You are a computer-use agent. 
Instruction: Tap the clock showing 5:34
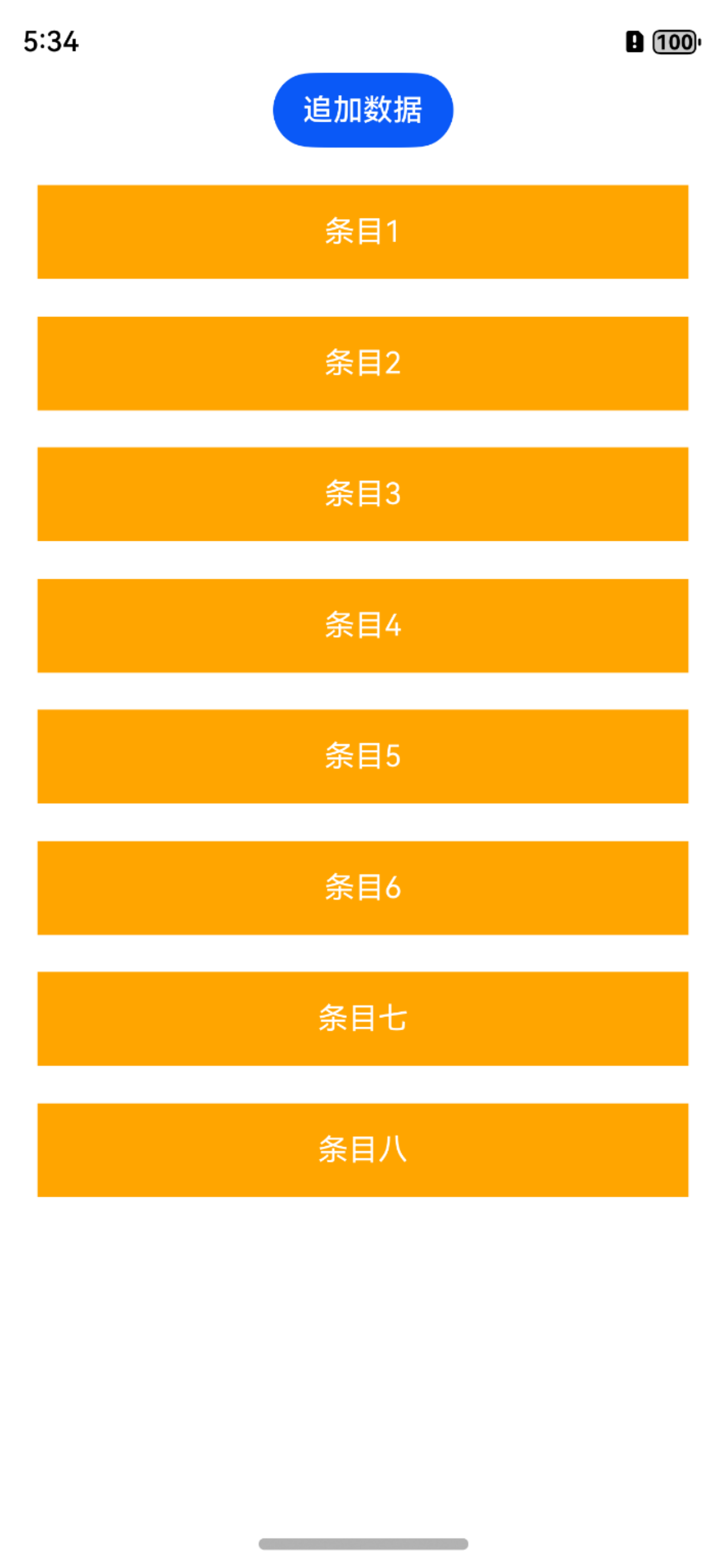click(50, 42)
